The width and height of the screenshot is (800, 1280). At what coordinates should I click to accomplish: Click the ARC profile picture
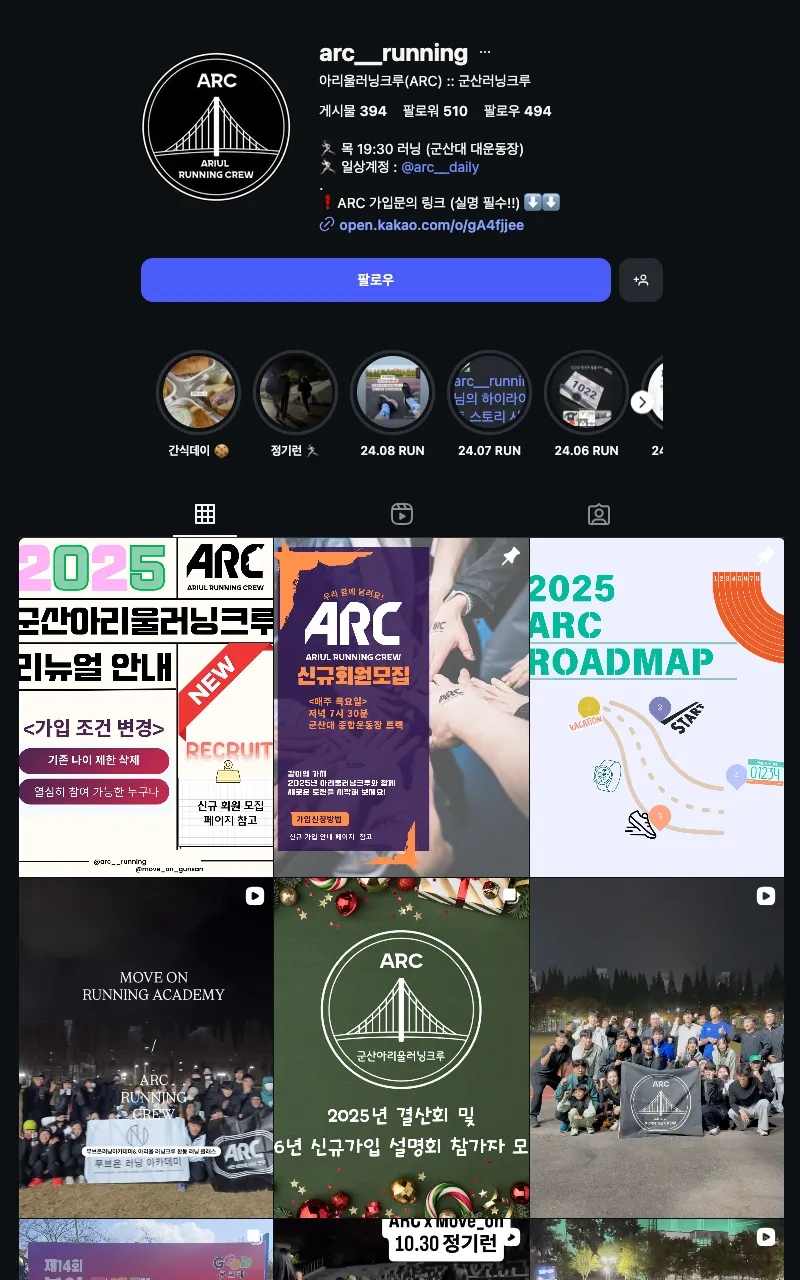(216, 127)
